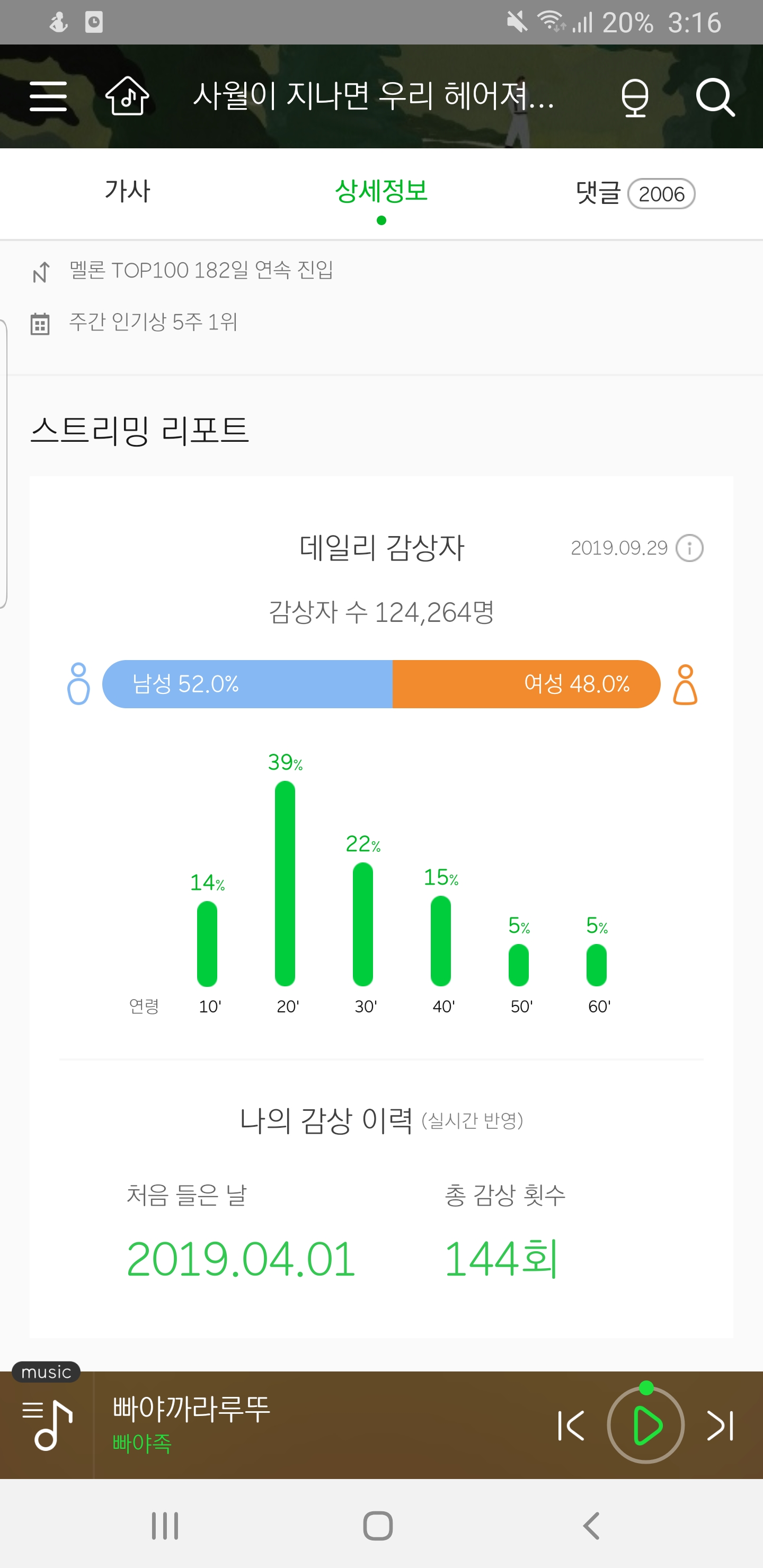
Task: Tap the artist name 빠야족
Action: coord(142,1443)
